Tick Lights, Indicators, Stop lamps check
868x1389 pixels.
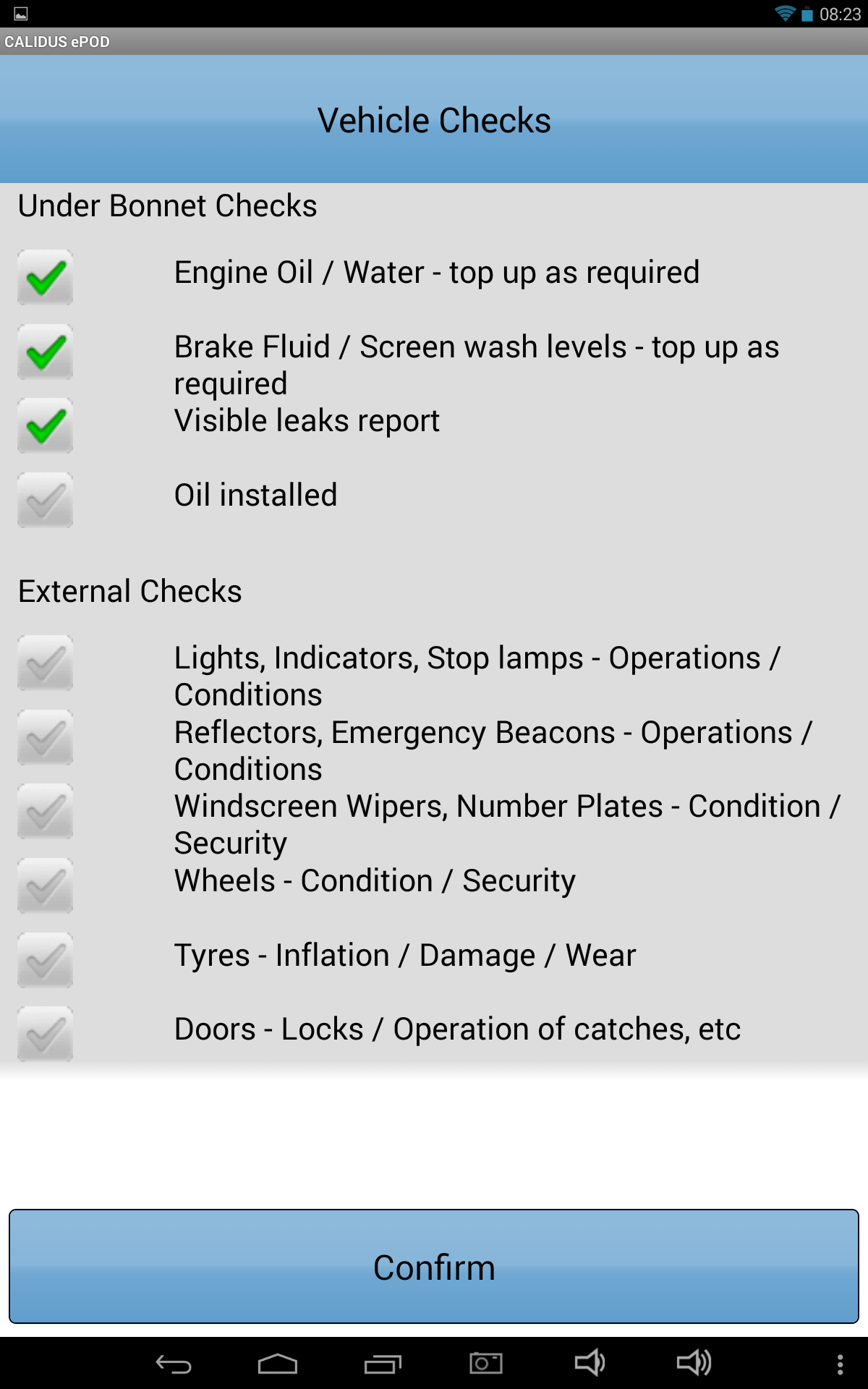tap(45, 663)
